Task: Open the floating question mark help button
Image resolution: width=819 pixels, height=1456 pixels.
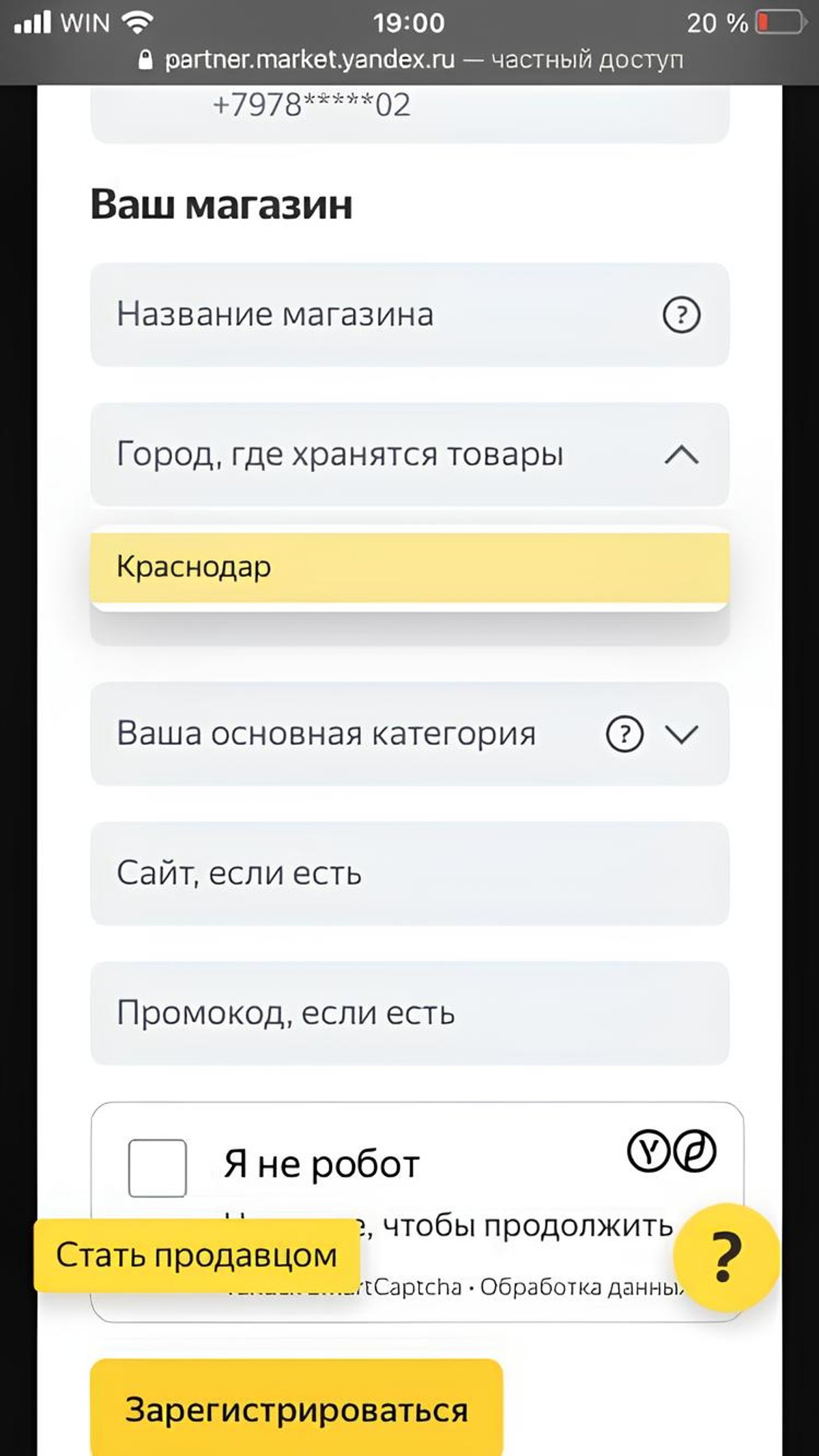Action: [726, 1257]
